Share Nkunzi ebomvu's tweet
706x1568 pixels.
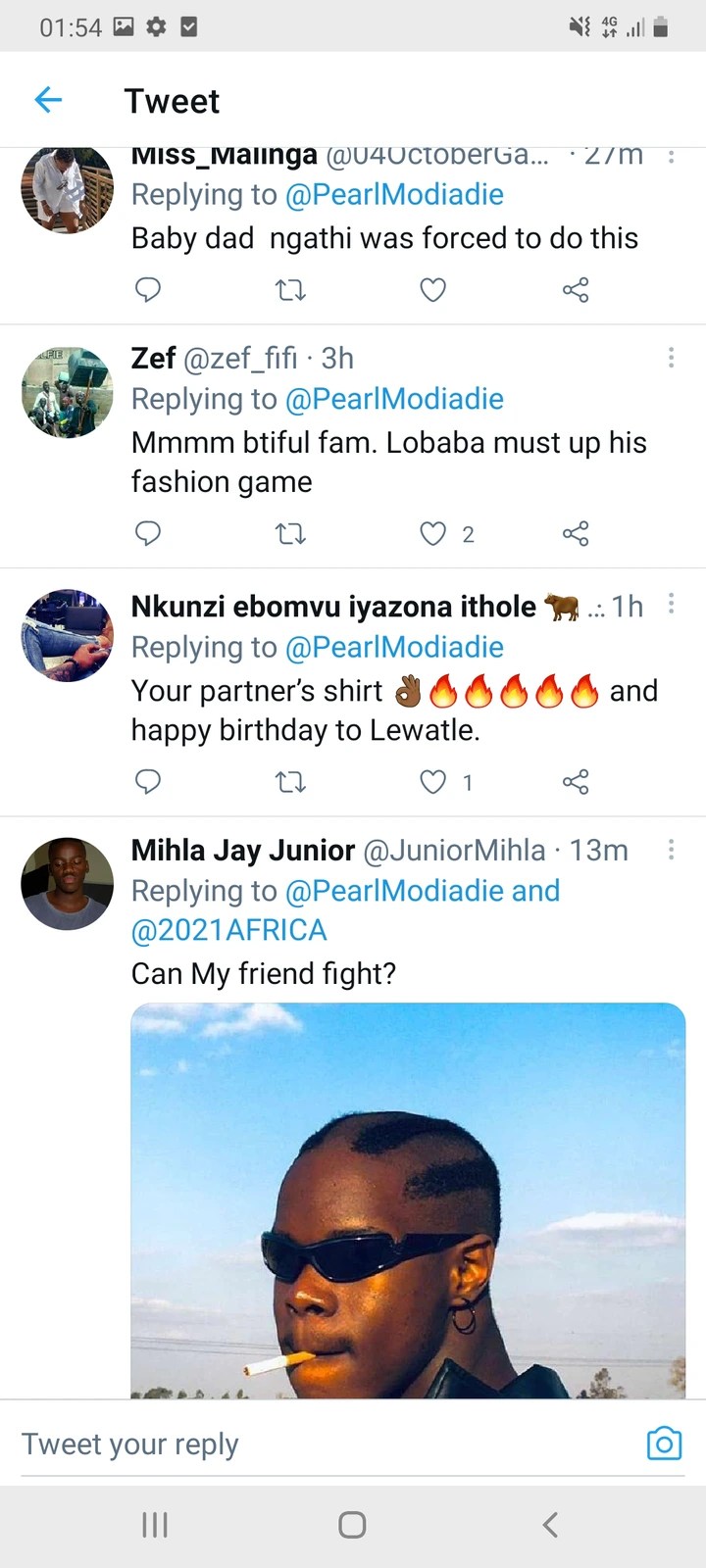[576, 782]
